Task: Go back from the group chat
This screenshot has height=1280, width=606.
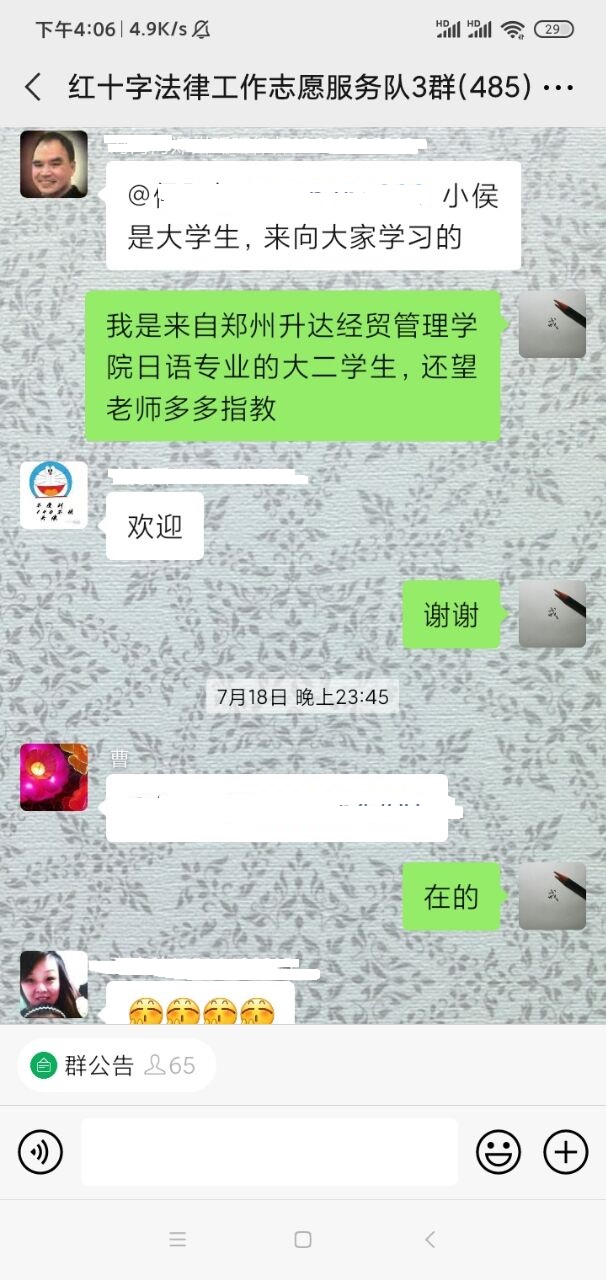Action: [x=33, y=87]
